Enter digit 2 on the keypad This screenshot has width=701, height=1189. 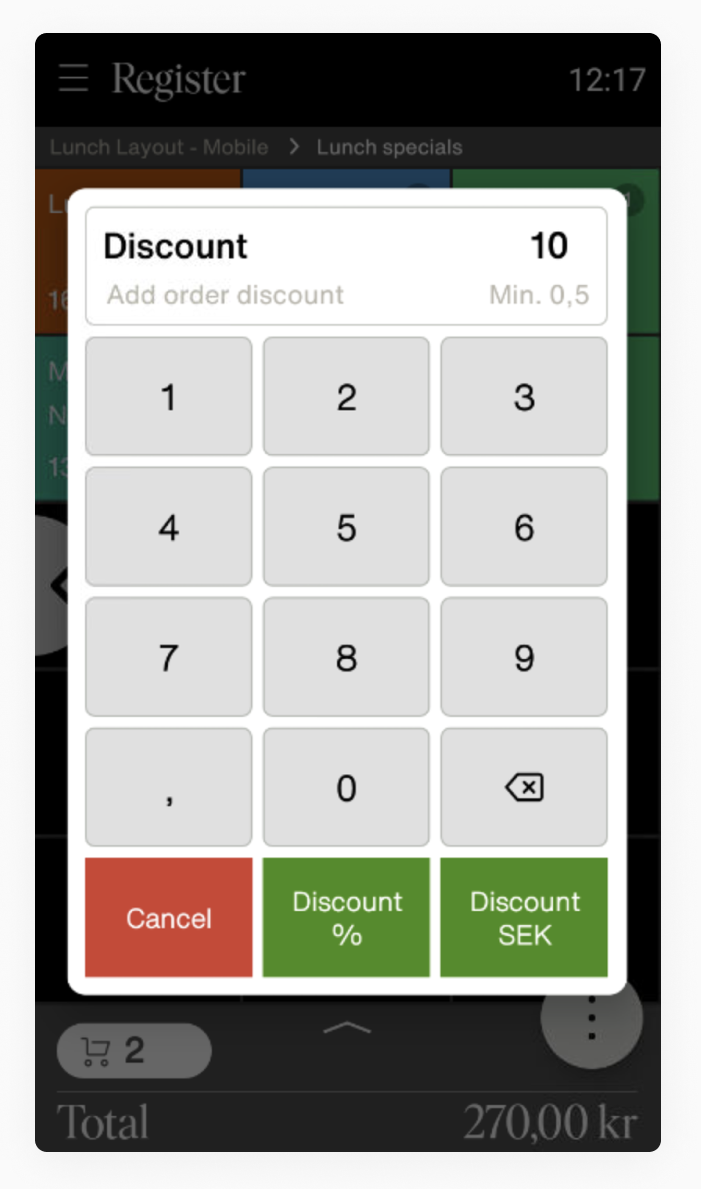[x=346, y=397]
